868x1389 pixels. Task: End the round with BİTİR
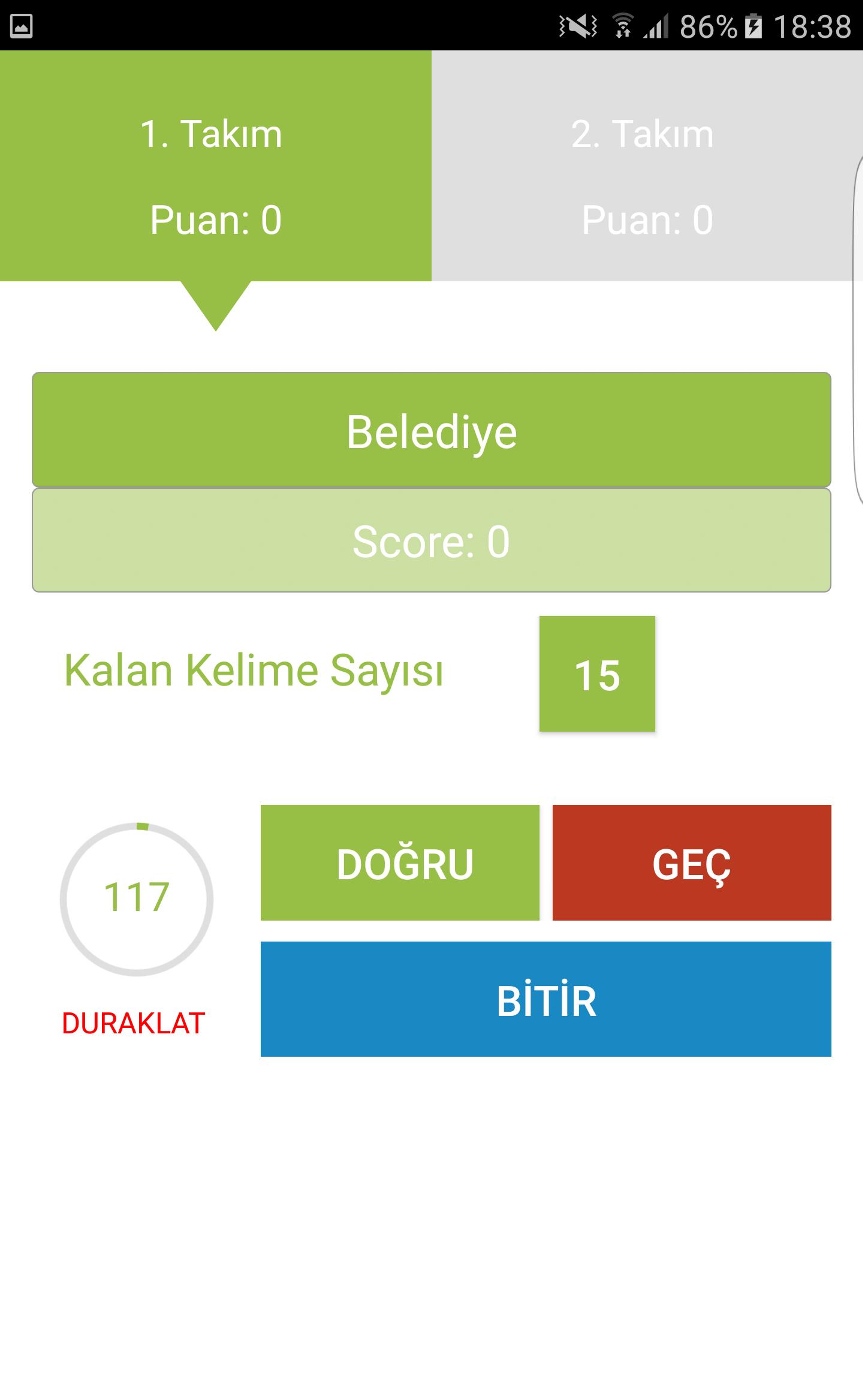(x=545, y=999)
